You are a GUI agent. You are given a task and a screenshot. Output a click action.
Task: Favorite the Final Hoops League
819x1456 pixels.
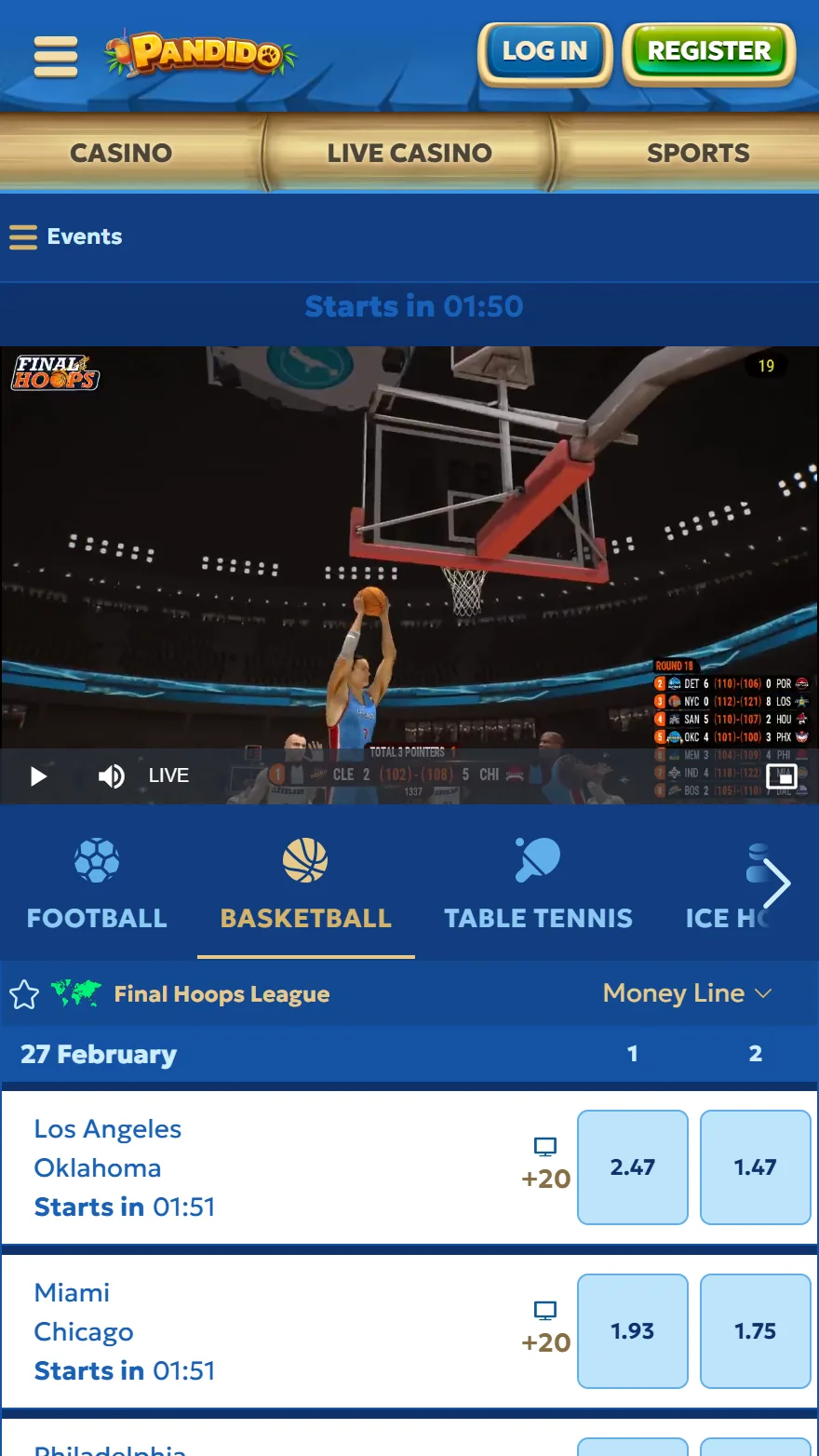click(x=24, y=994)
